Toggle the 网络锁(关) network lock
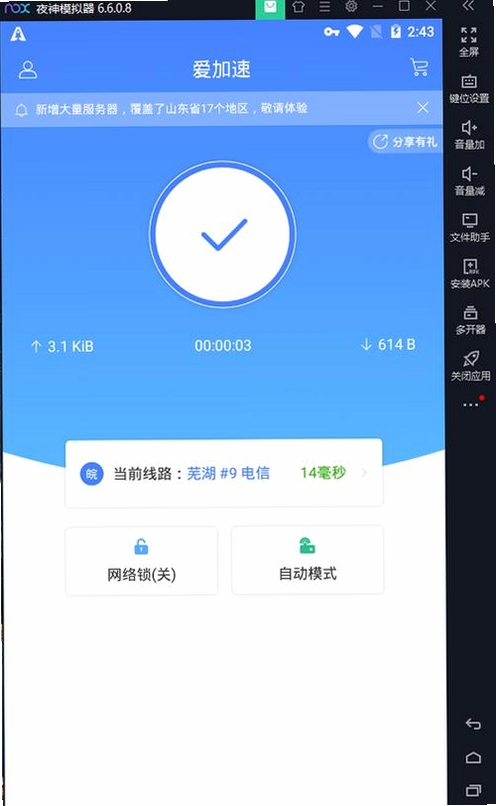This screenshot has height=806, width=496. click(x=141, y=560)
